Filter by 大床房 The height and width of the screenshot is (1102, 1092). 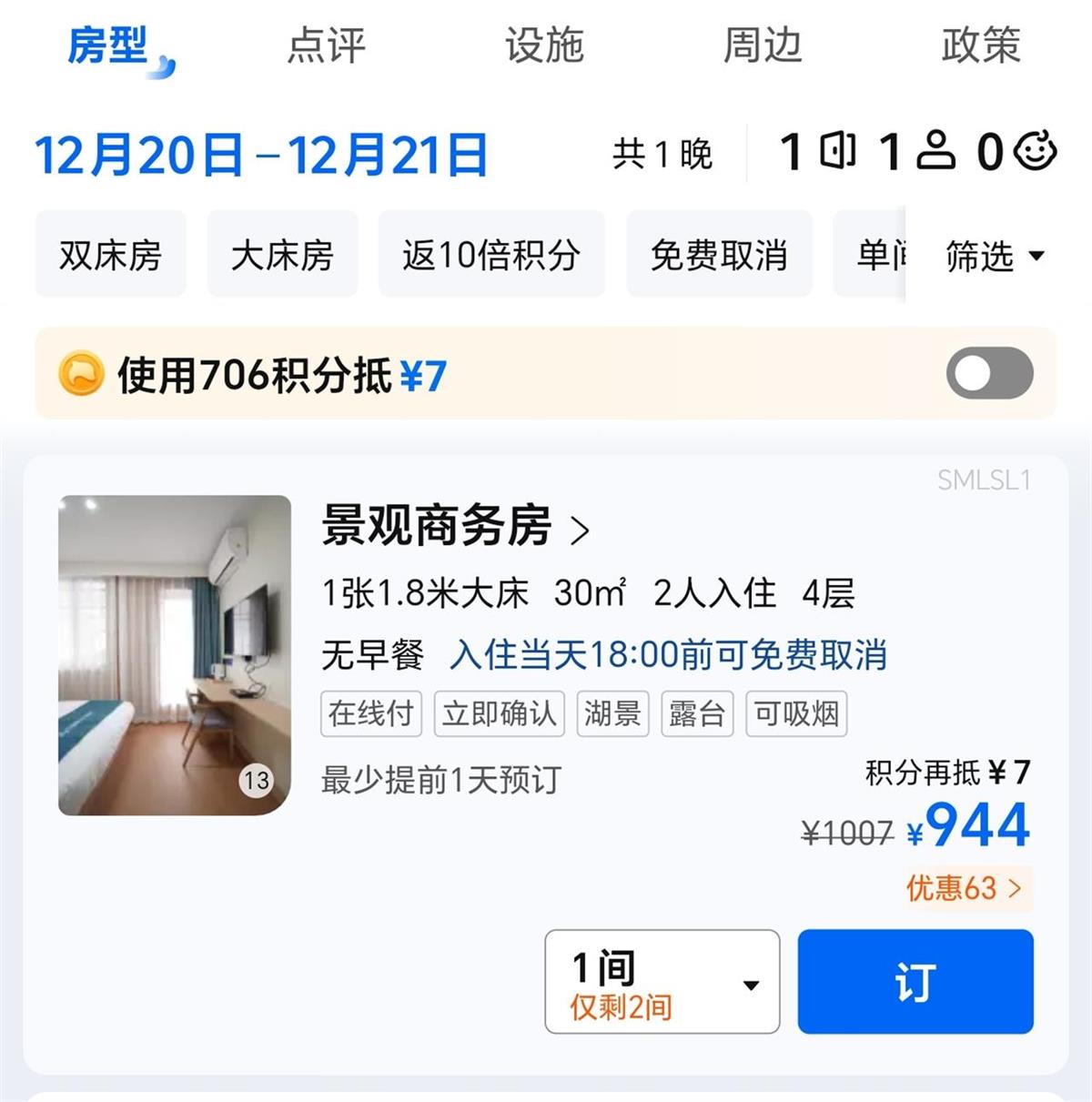[x=282, y=255]
